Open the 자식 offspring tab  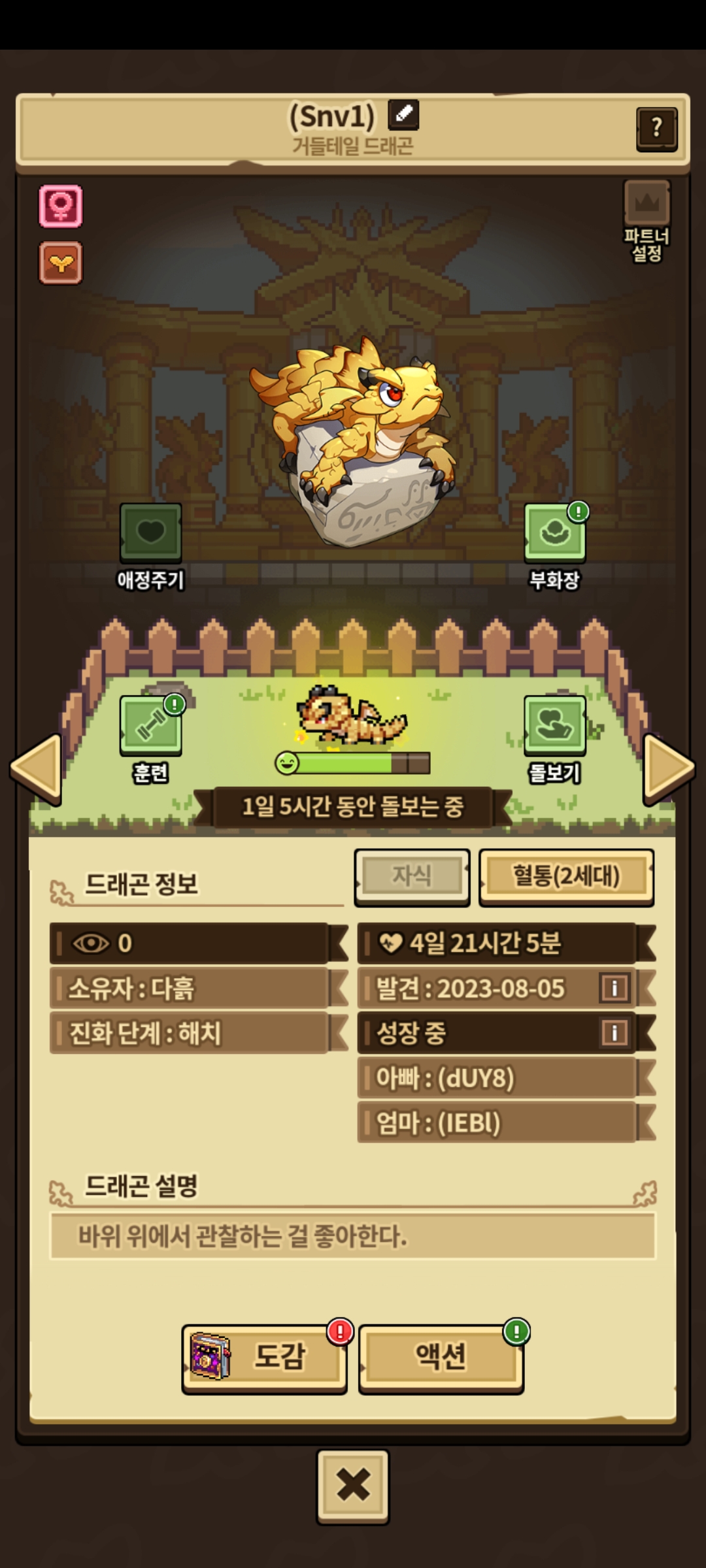pyautogui.click(x=412, y=877)
